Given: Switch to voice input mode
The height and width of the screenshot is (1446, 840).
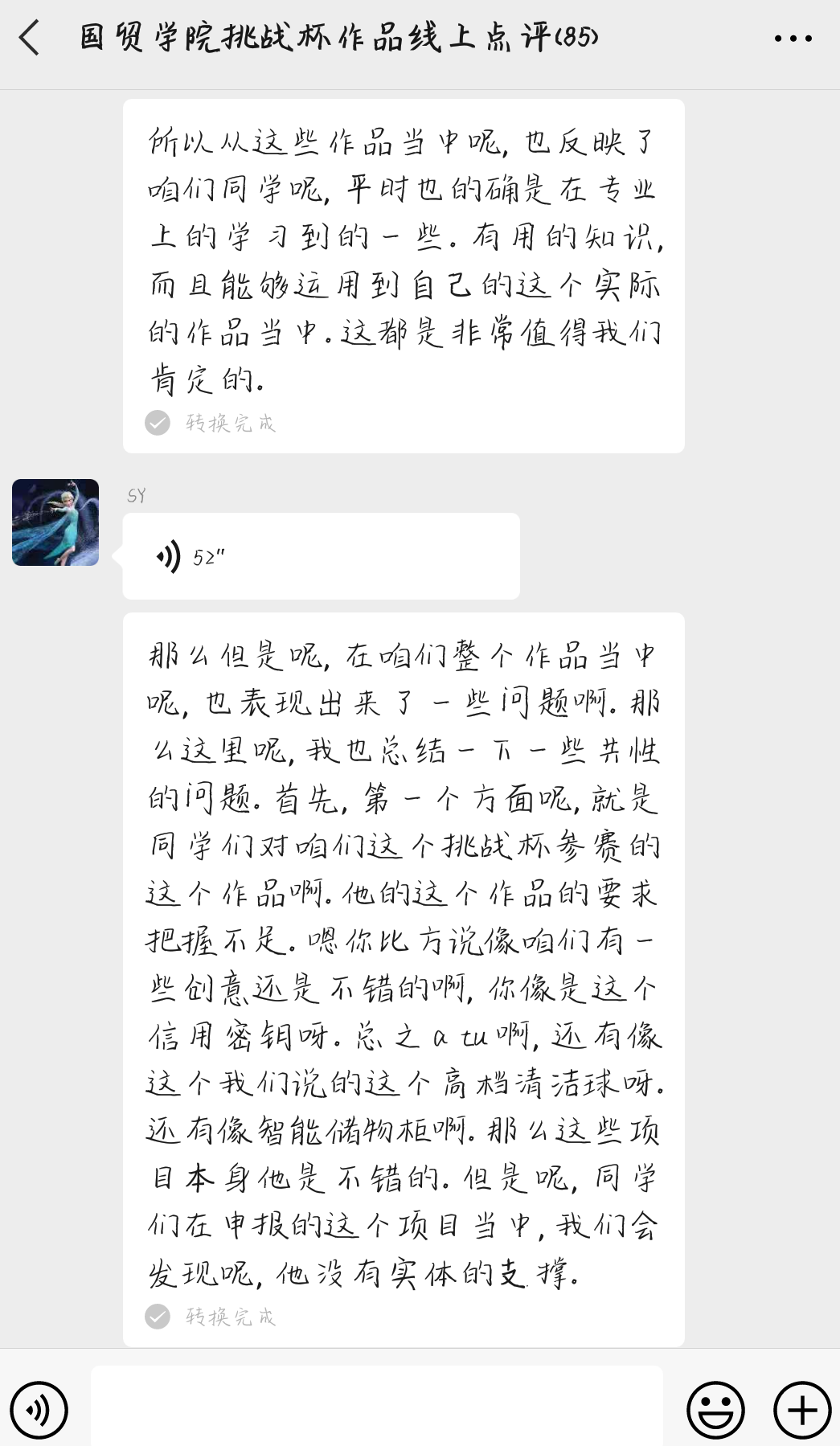Looking at the screenshot, I should (x=39, y=1409).
